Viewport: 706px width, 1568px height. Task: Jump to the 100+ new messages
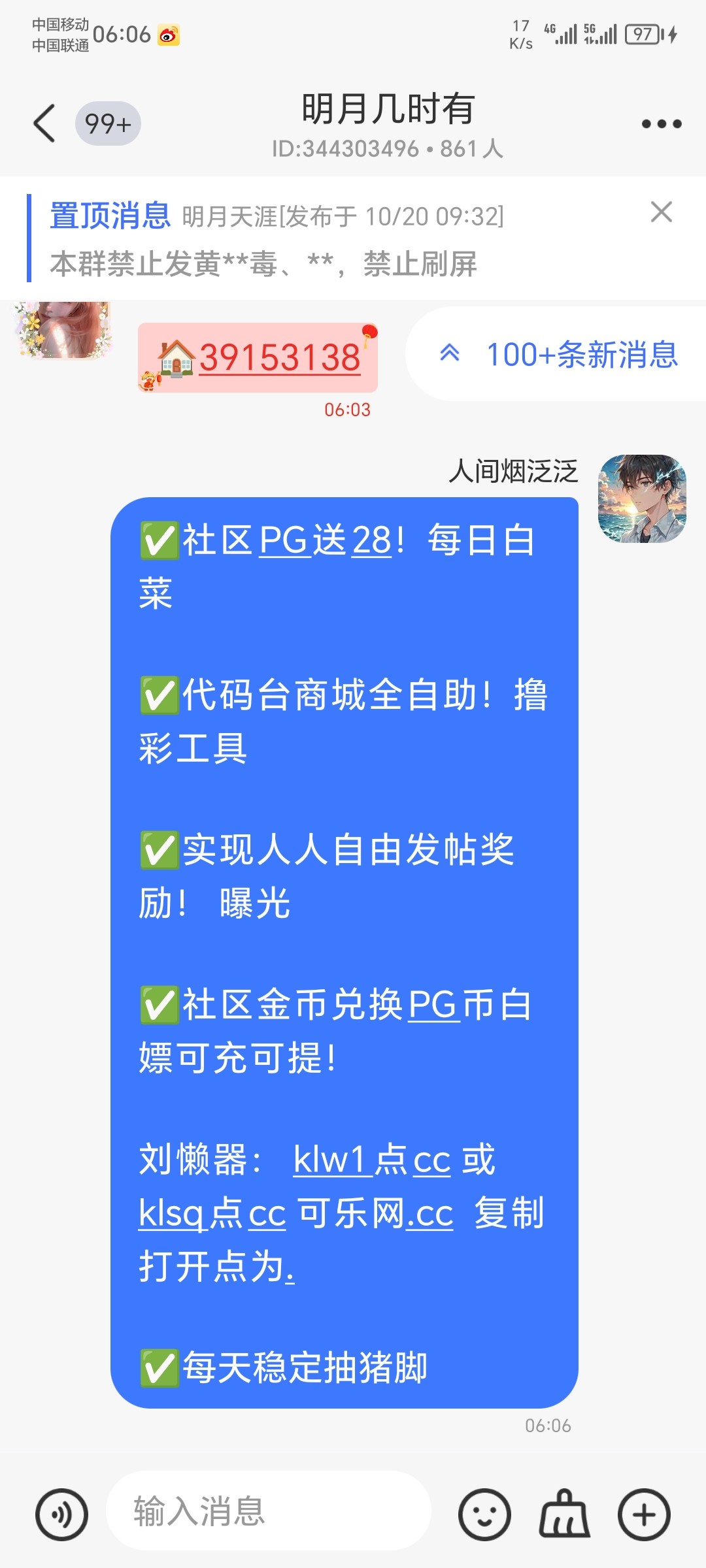click(x=560, y=354)
